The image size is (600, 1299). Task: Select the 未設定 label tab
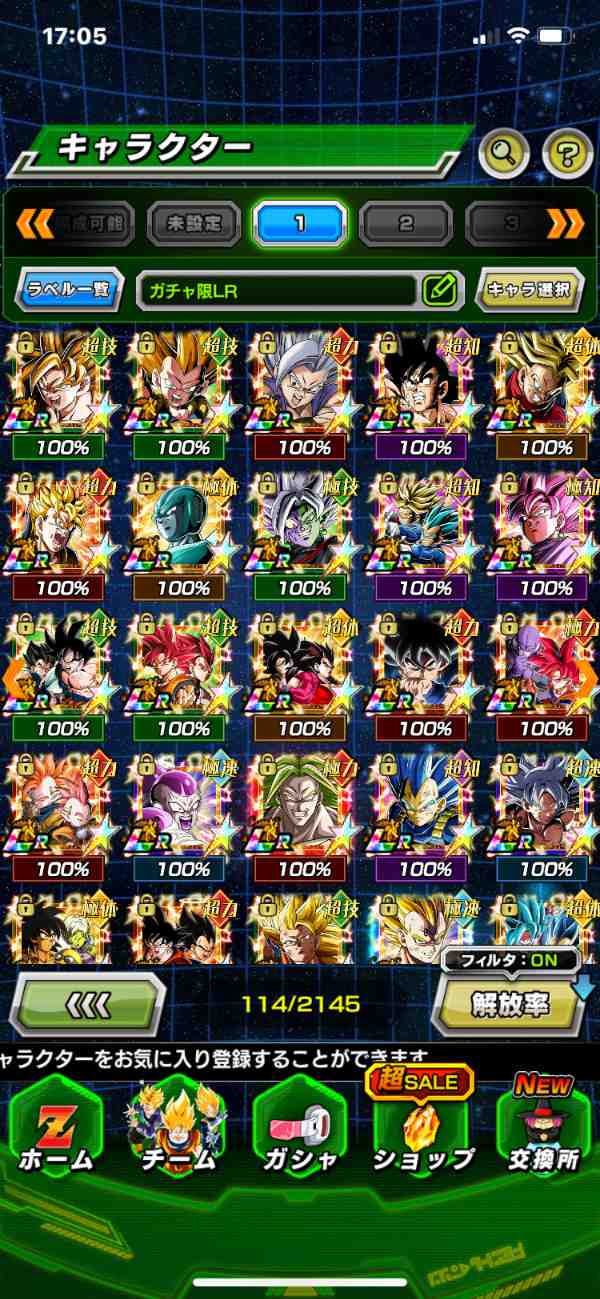coord(195,224)
